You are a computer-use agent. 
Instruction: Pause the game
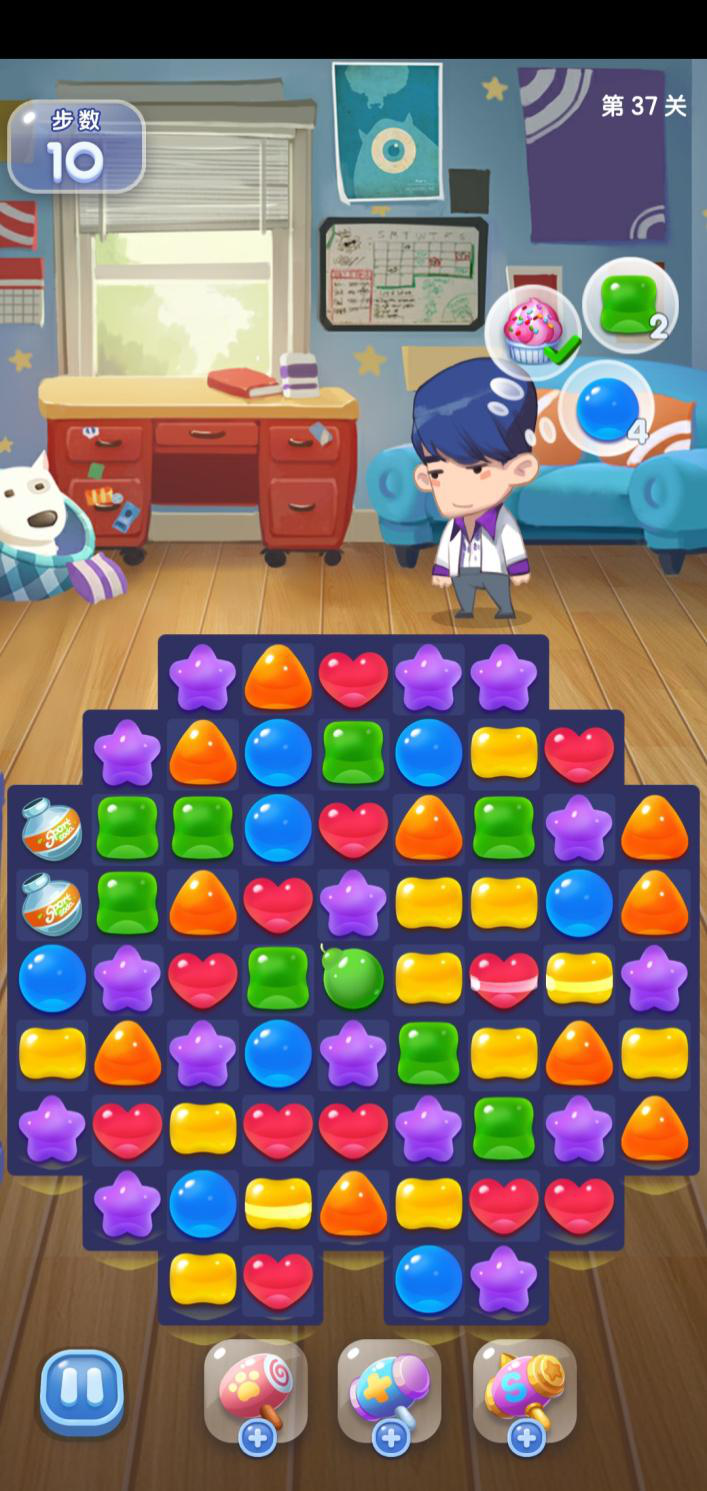click(x=82, y=1392)
